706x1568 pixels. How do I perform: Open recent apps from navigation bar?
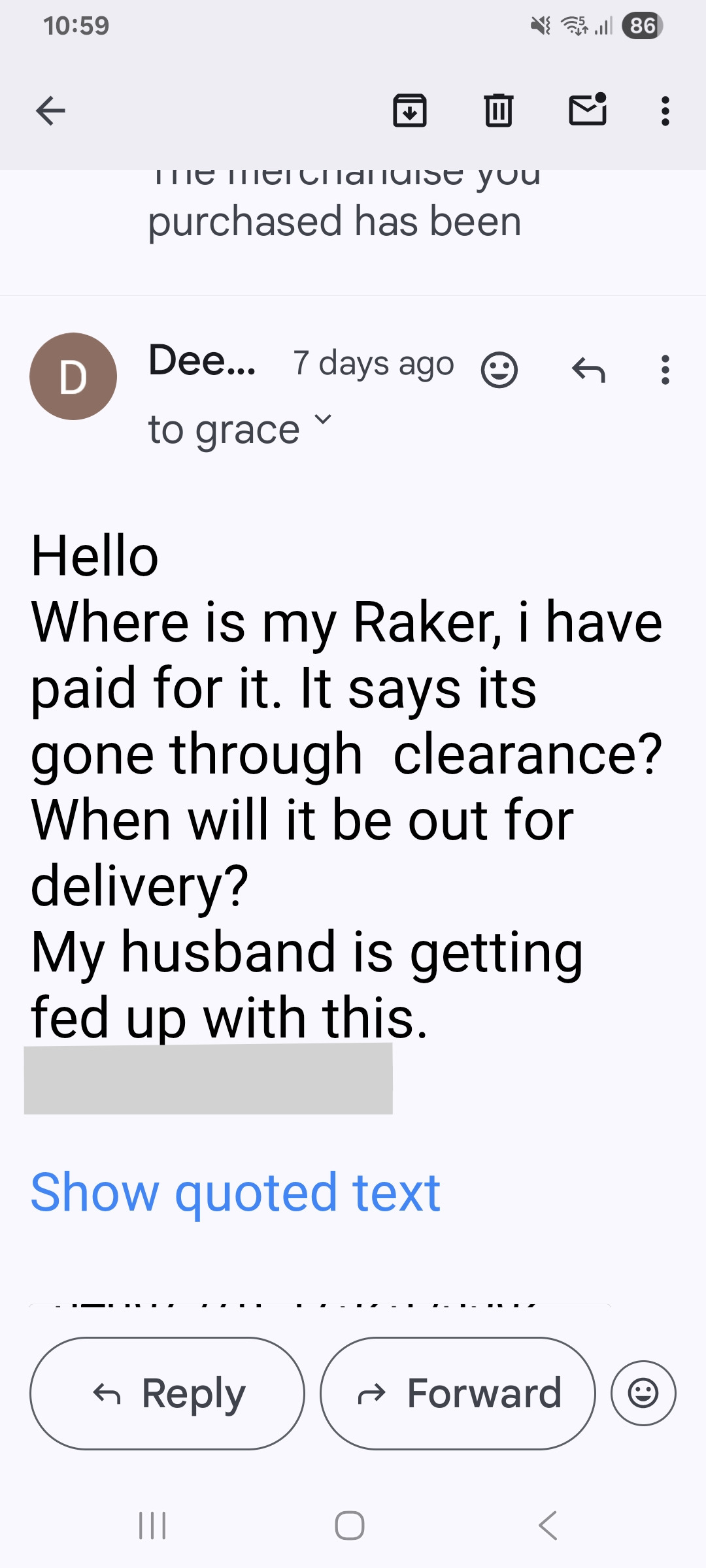pos(152,1526)
